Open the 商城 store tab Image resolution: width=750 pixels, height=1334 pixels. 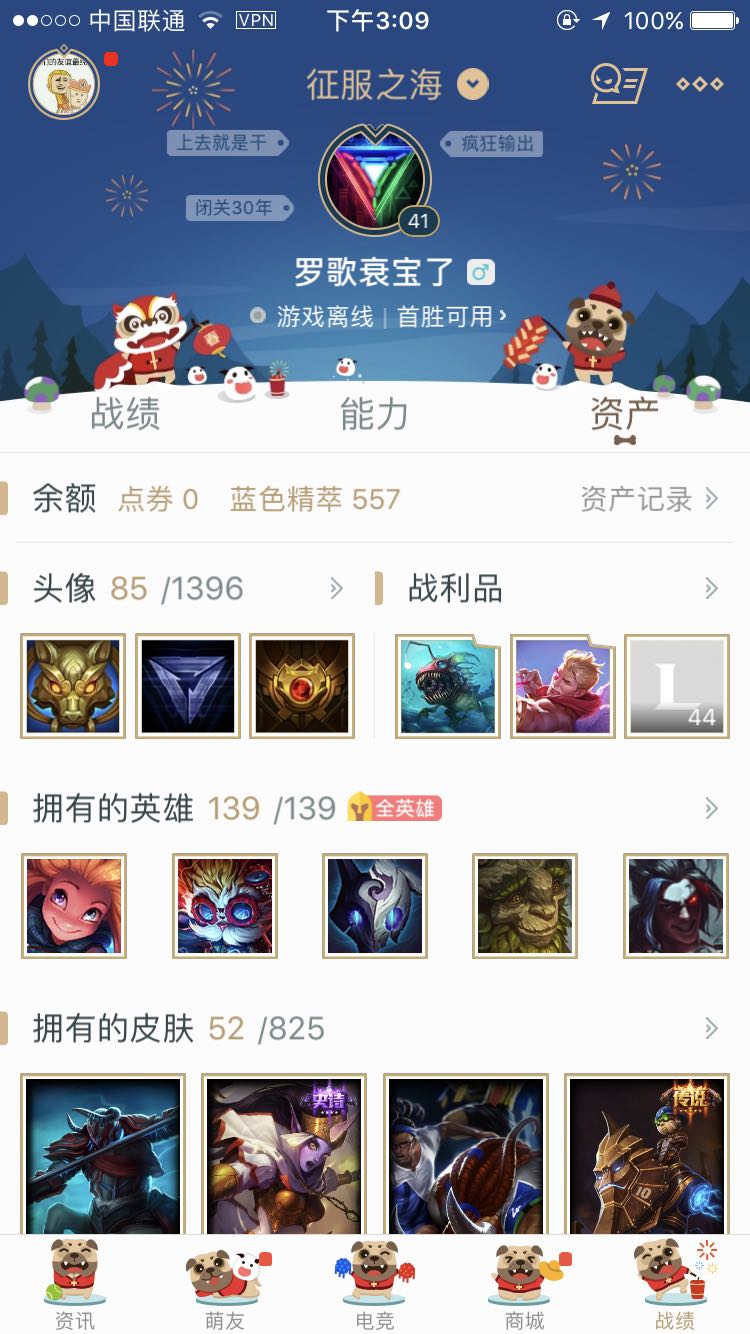tap(525, 1285)
